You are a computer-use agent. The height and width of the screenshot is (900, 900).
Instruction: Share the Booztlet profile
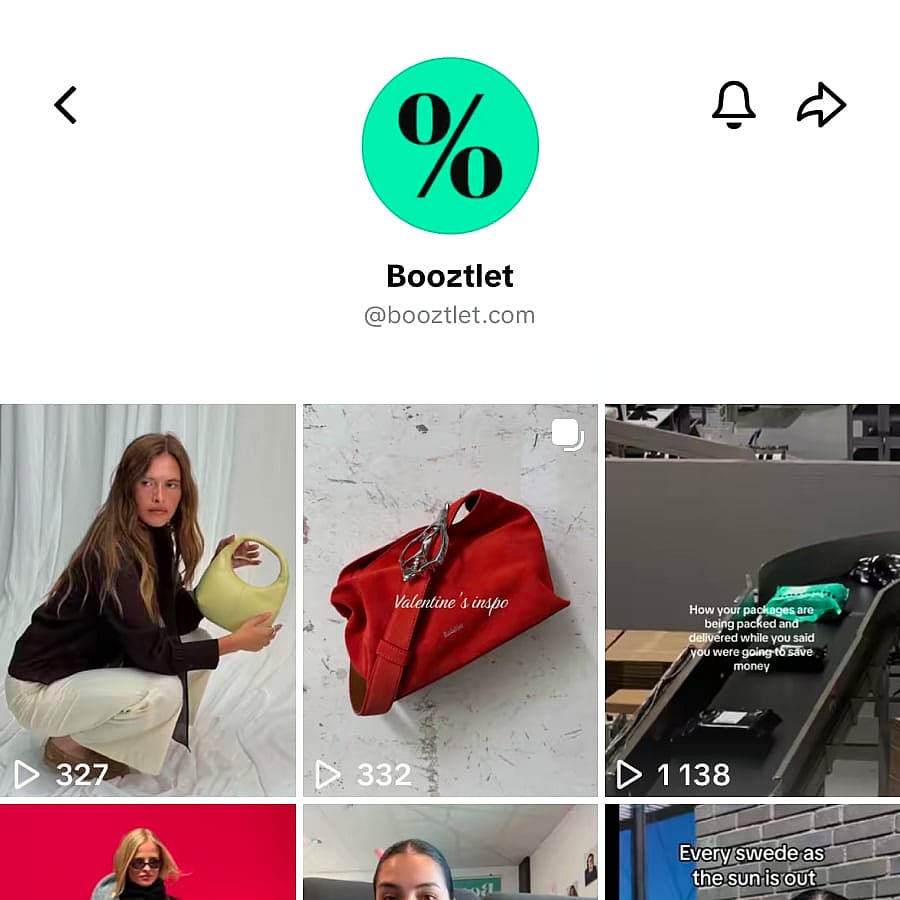[821, 105]
